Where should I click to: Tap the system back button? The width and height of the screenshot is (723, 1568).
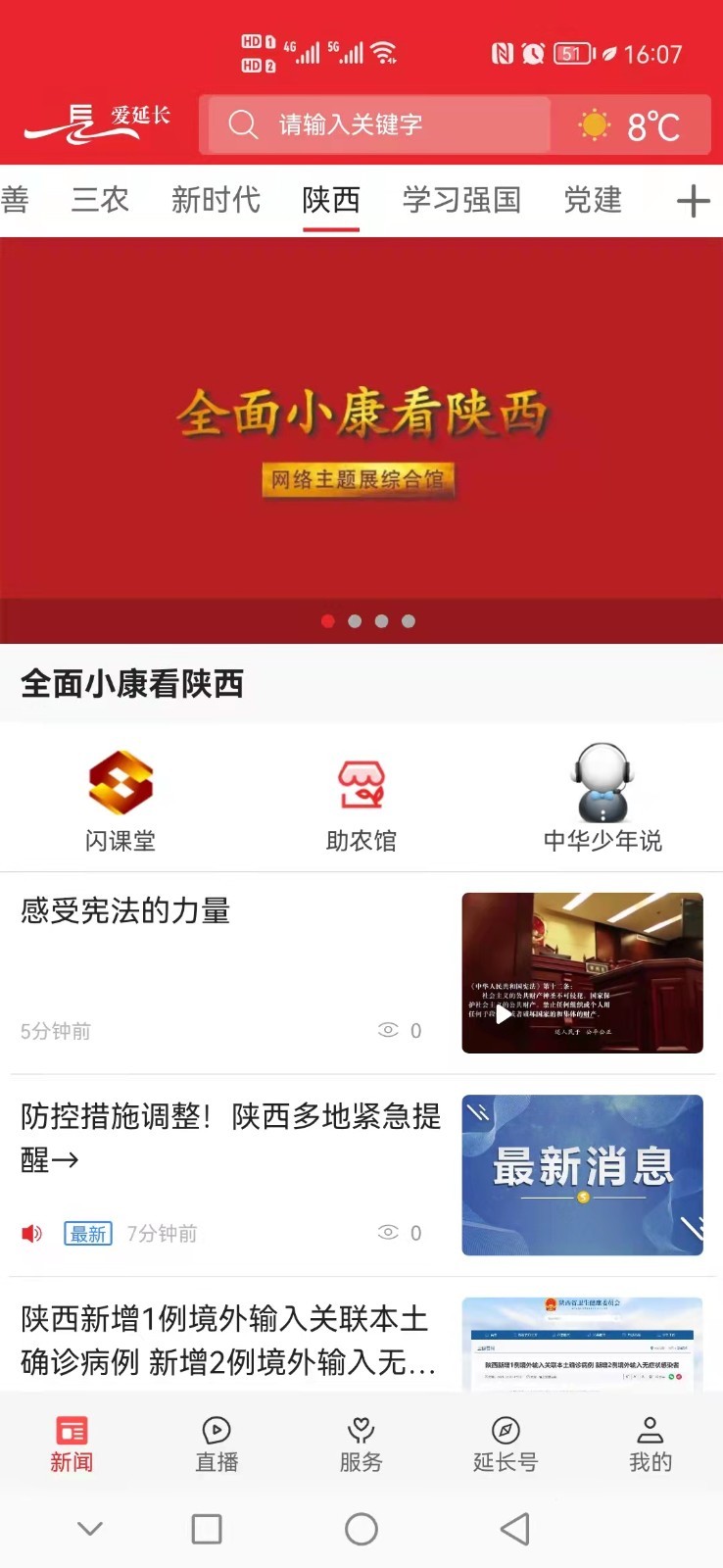514,1529
